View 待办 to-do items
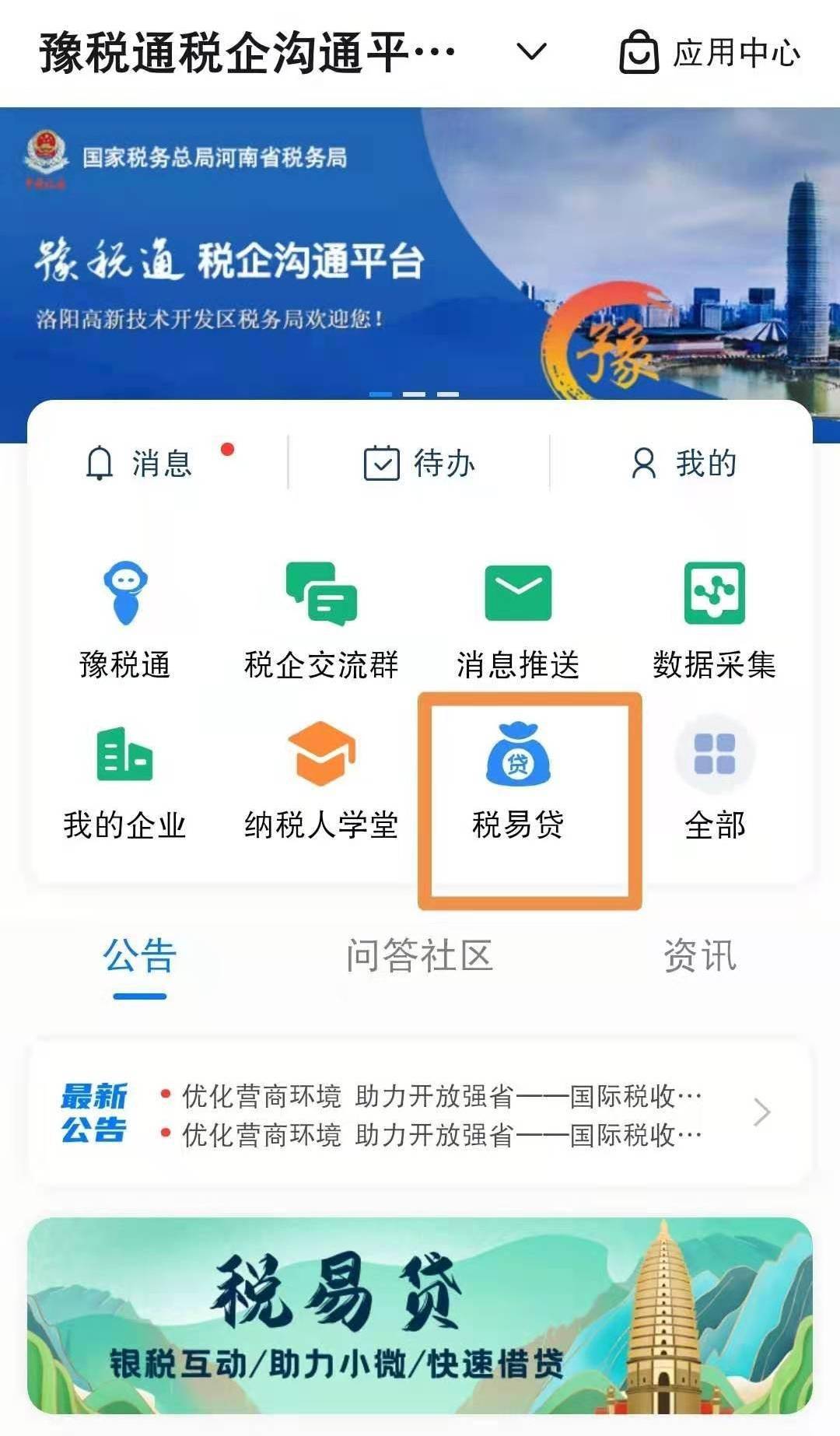The height and width of the screenshot is (1436, 840). 419,463
